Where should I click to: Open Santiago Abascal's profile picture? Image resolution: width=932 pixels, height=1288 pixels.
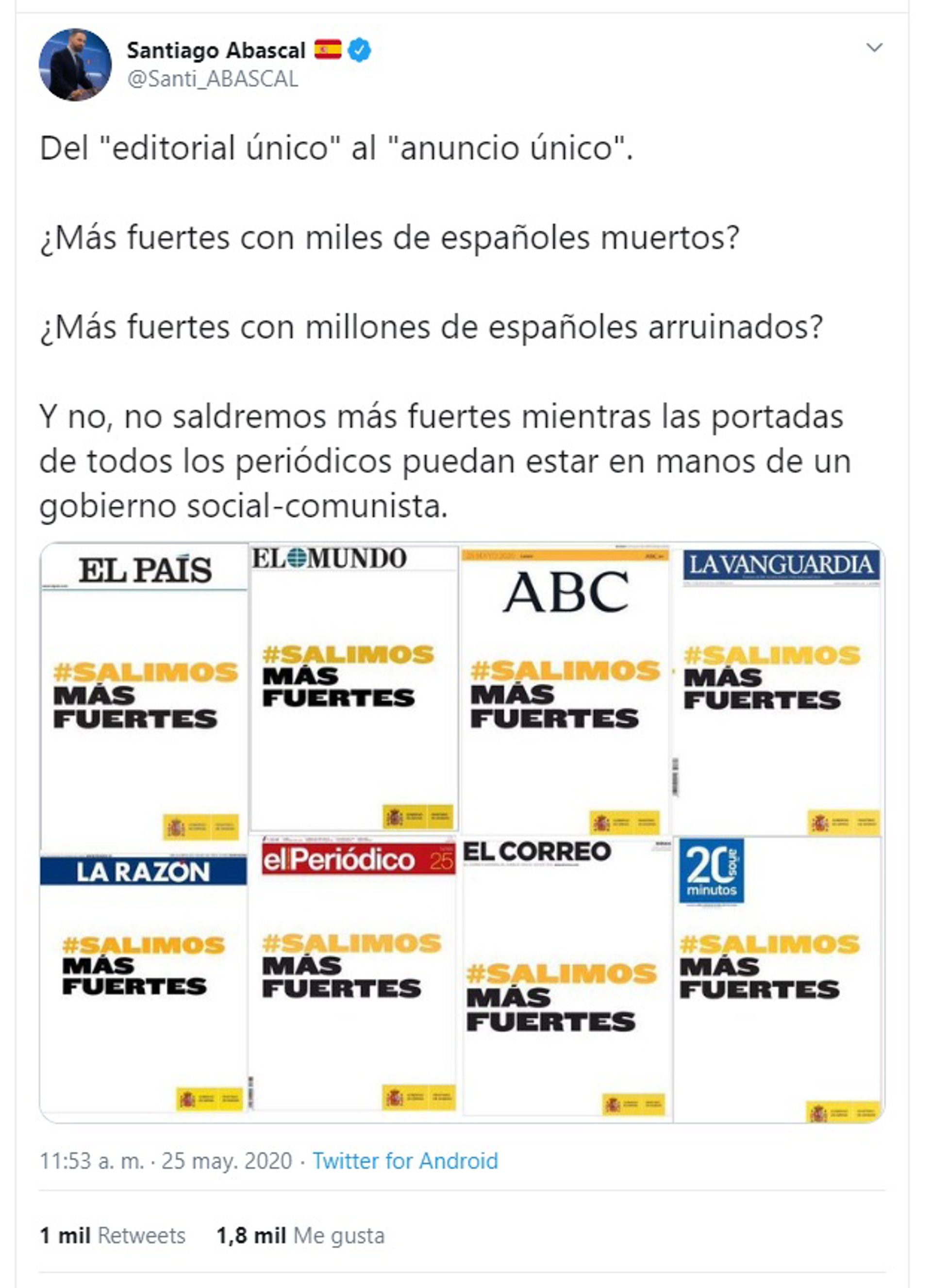coord(75,64)
